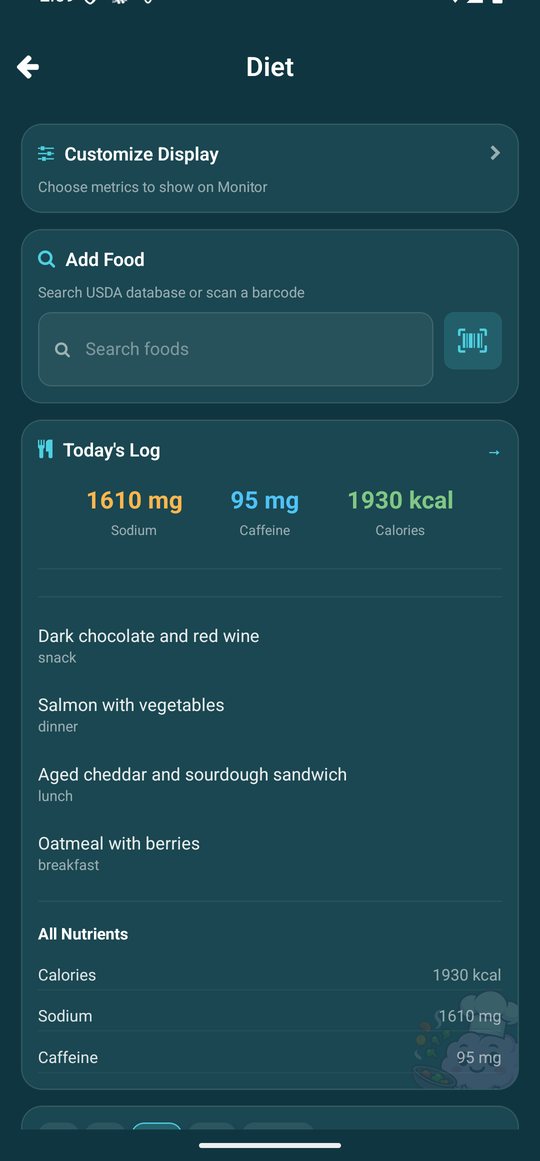Scan a barcode to add food
The height and width of the screenshot is (1161, 540).
(473, 341)
